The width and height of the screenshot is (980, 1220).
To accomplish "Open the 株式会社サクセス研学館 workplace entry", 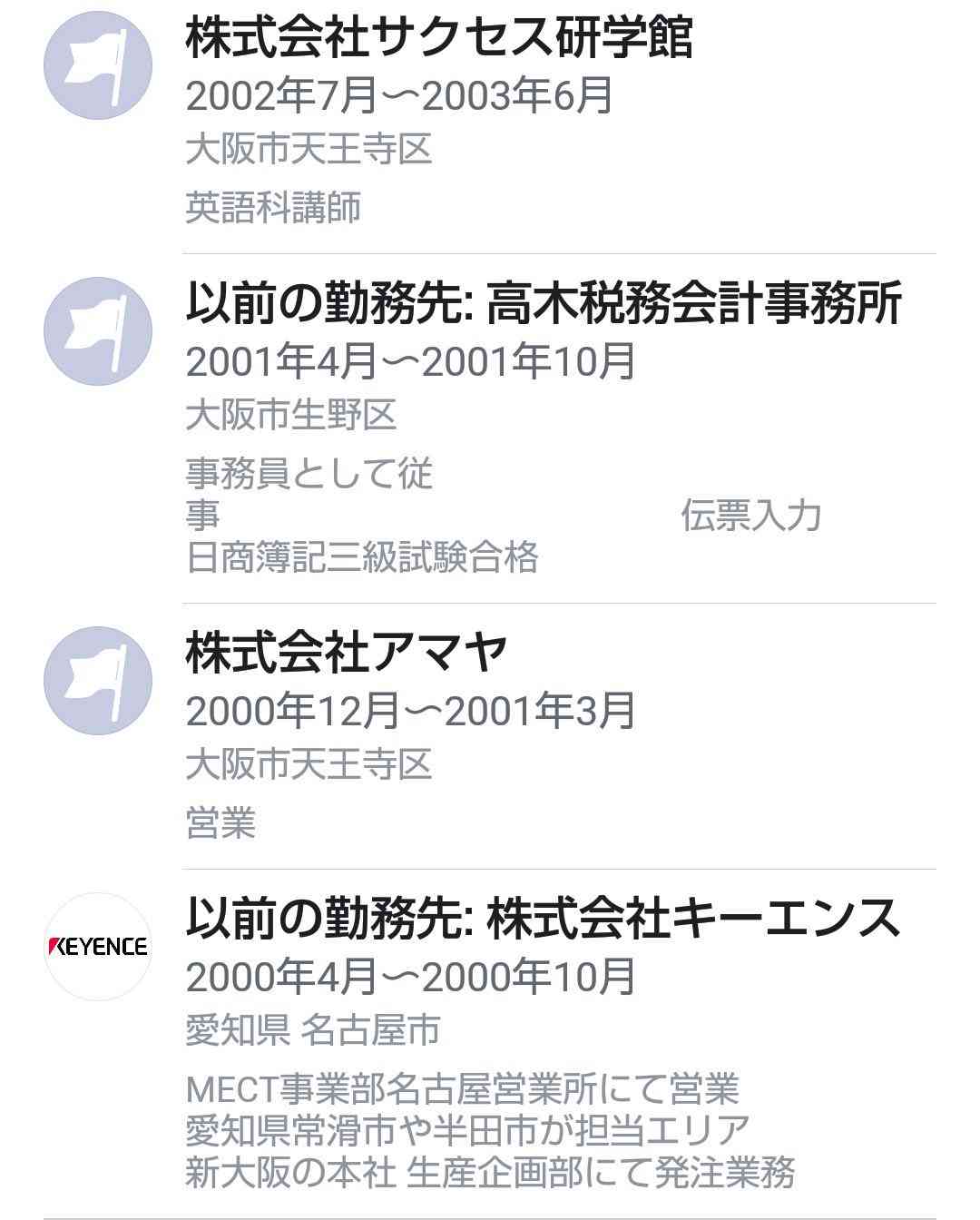I will pos(439,38).
